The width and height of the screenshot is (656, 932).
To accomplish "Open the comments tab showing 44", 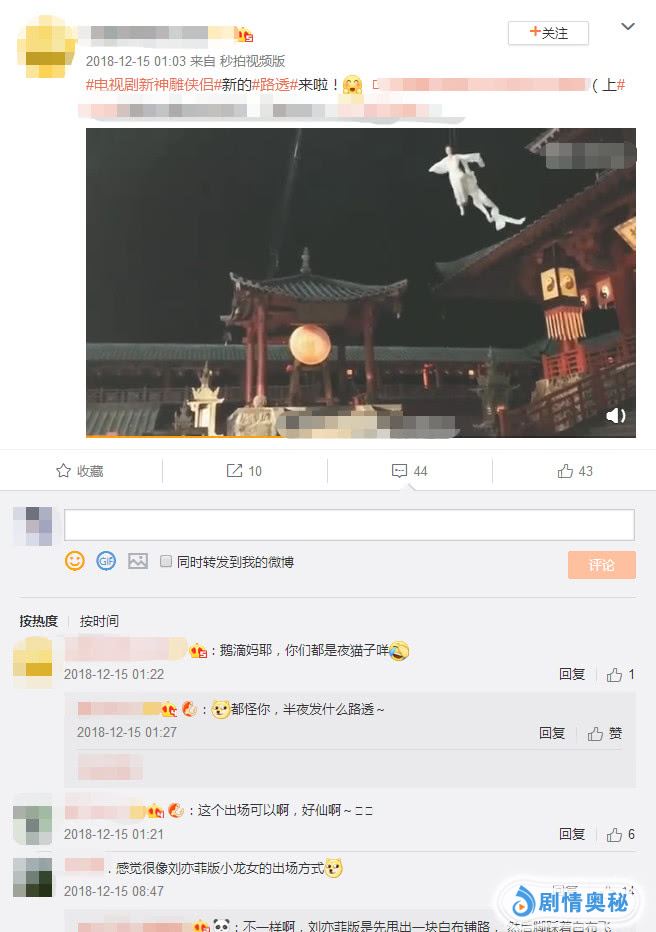I will point(409,471).
